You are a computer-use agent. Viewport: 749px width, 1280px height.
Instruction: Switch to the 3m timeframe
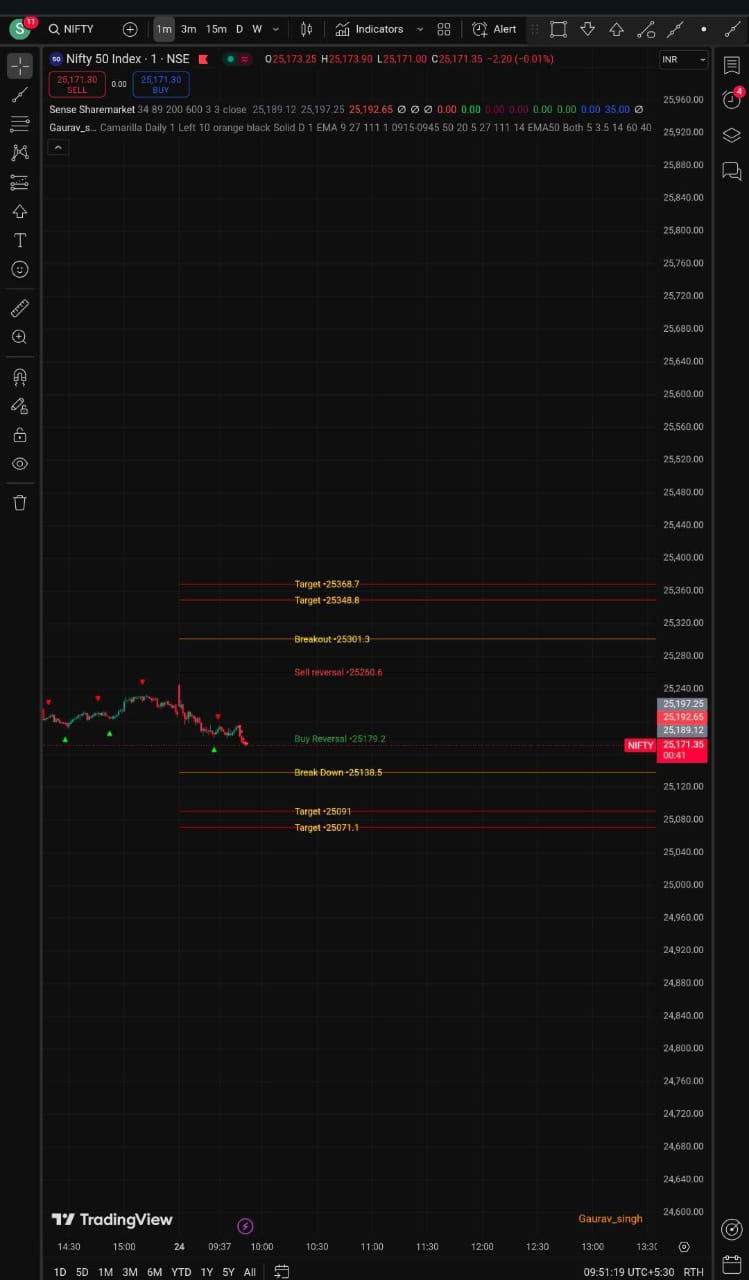(x=188, y=29)
